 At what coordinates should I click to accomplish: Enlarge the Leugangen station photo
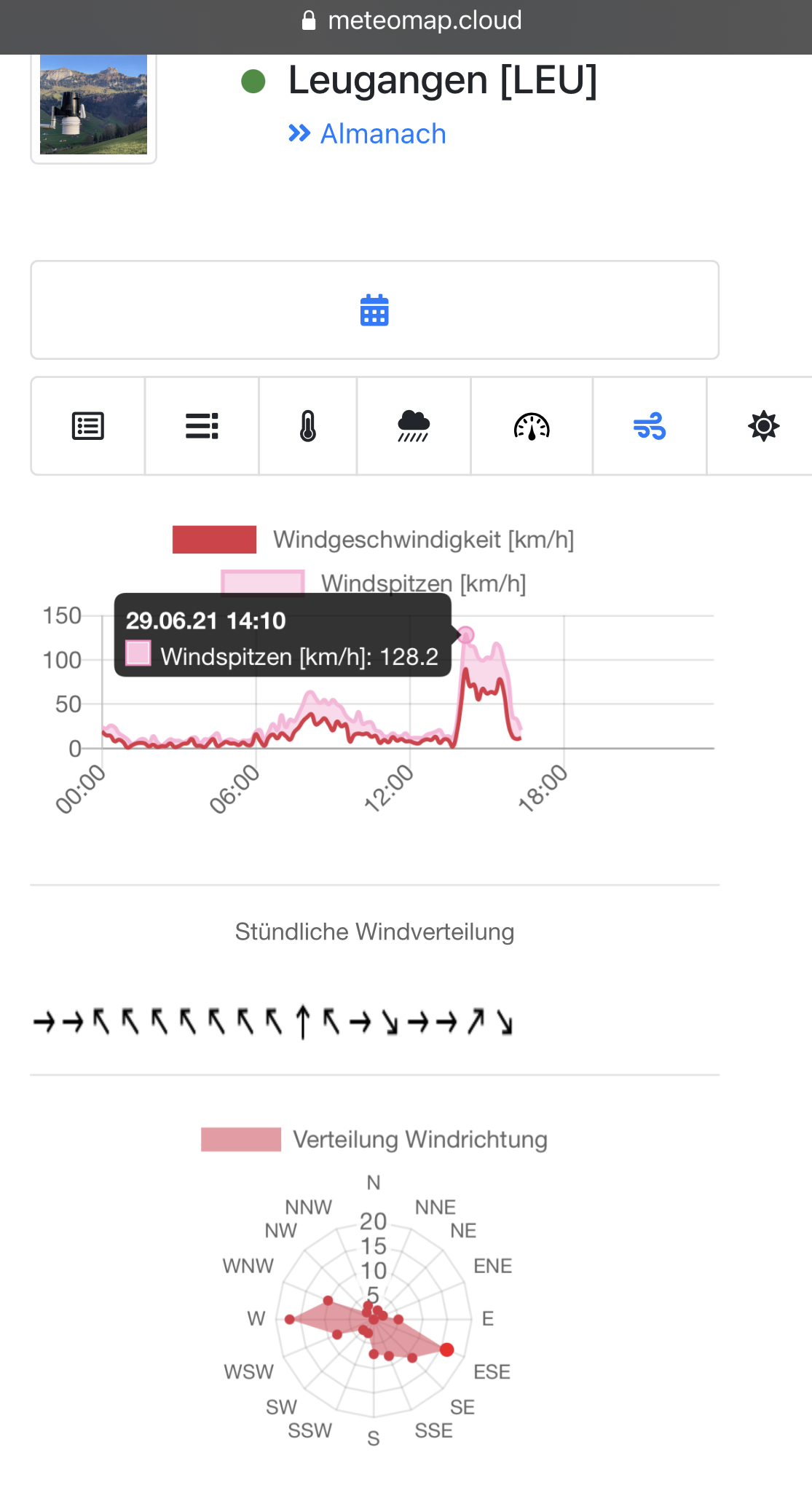(93, 104)
